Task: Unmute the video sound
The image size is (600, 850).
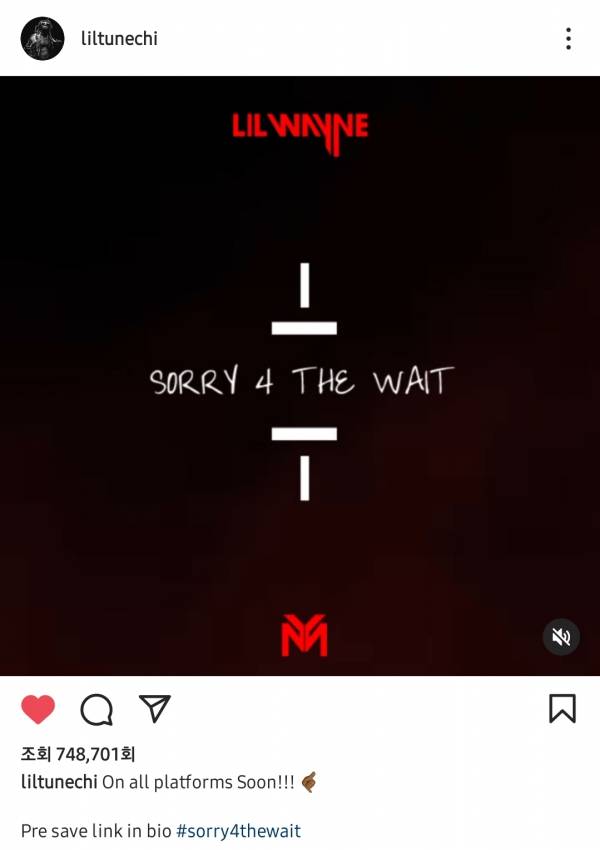Action: coord(561,636)
